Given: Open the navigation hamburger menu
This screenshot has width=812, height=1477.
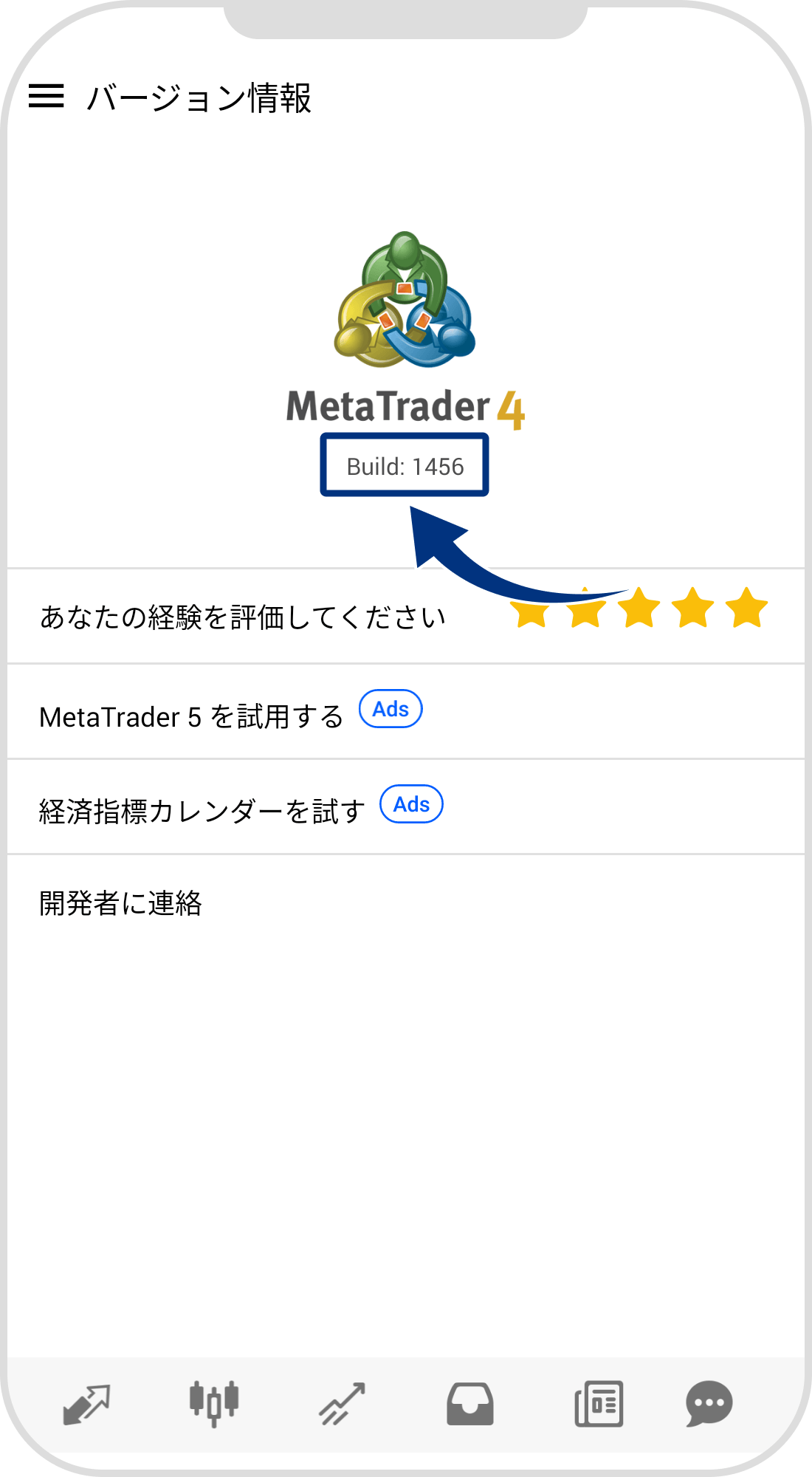Looking at the screenshot, I should click(x=47, y=96).
